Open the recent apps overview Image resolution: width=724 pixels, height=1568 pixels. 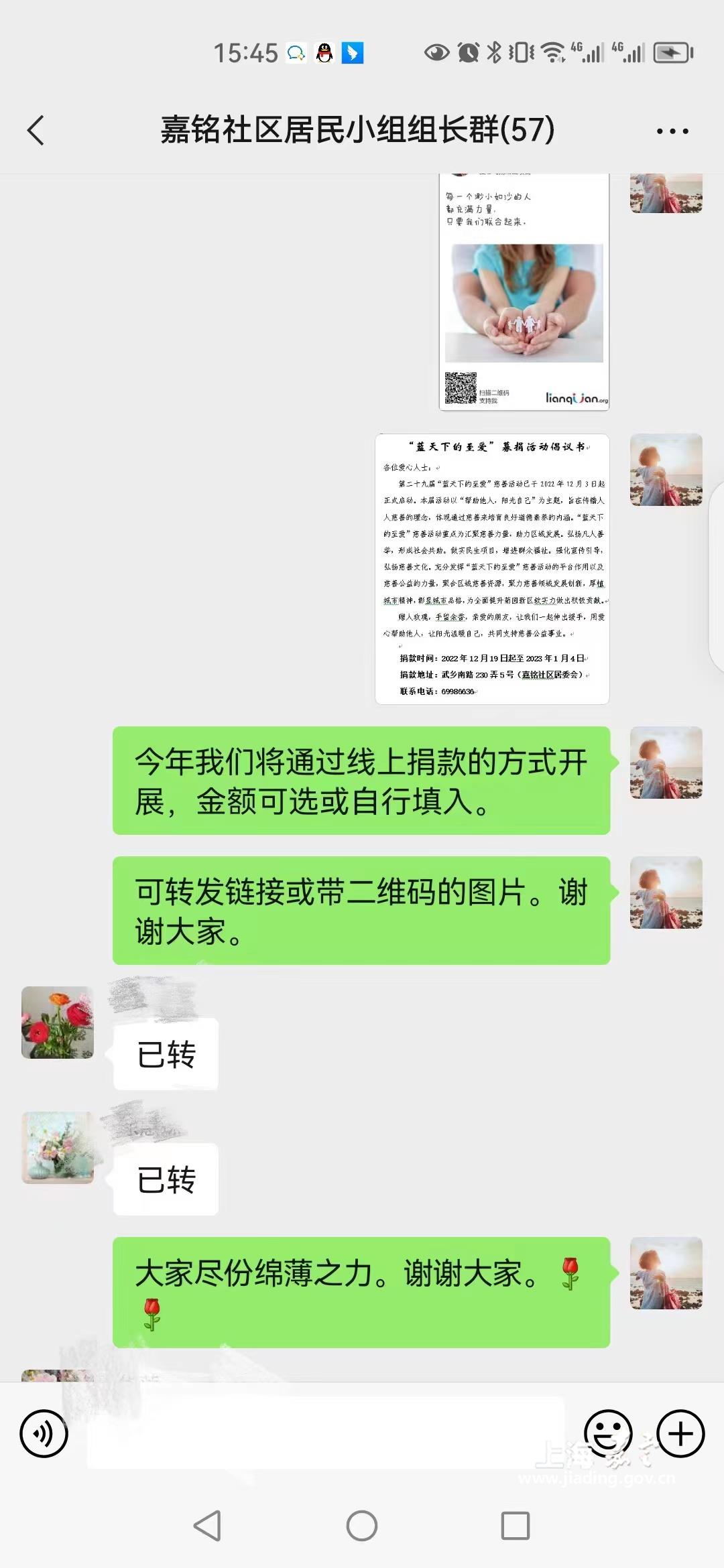(516, 1526)
